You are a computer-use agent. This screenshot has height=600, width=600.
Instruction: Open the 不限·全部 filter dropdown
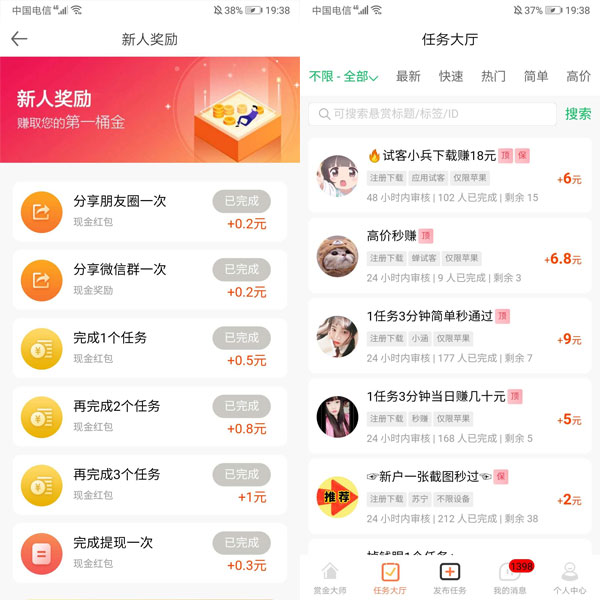[x=343, y=76]
